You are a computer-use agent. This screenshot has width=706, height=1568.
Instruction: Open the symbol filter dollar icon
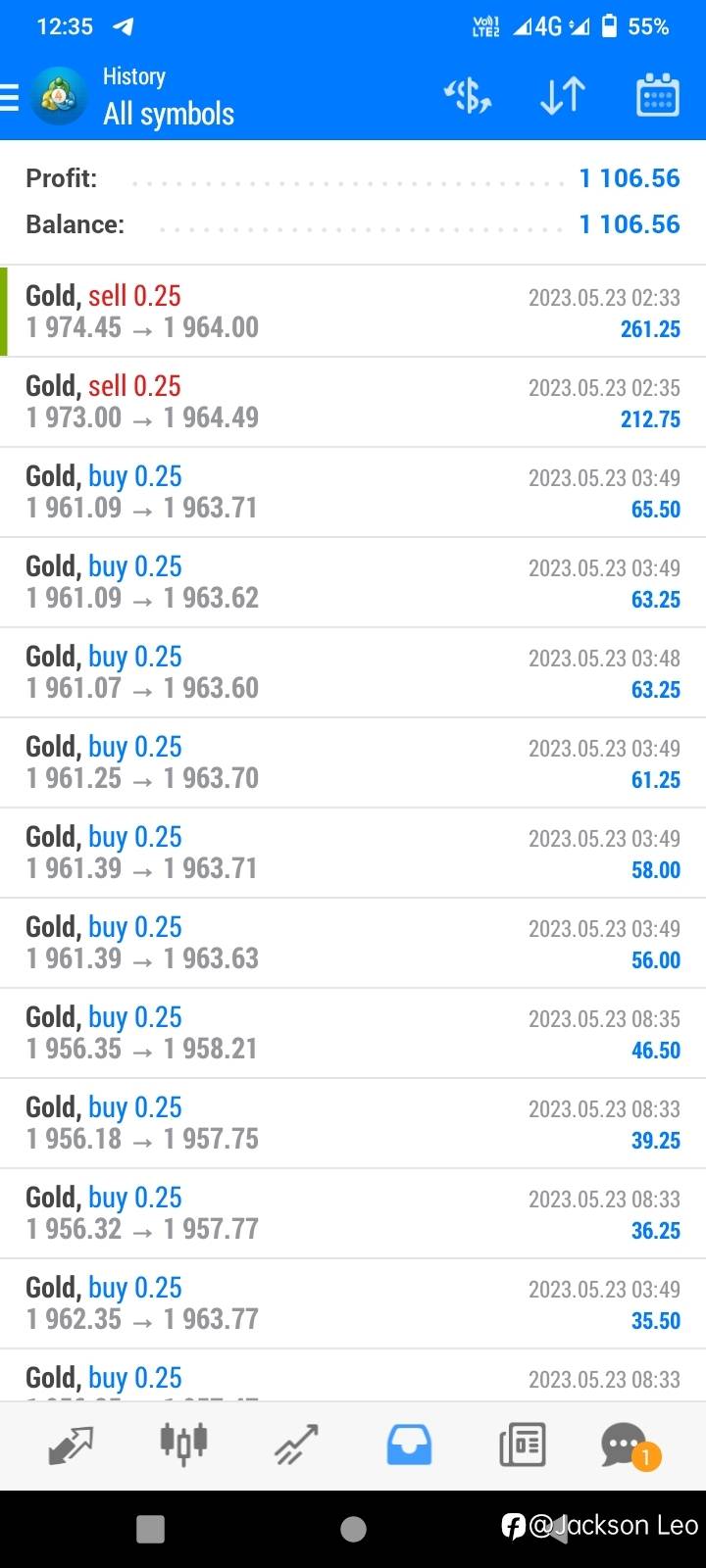[468, 96]
